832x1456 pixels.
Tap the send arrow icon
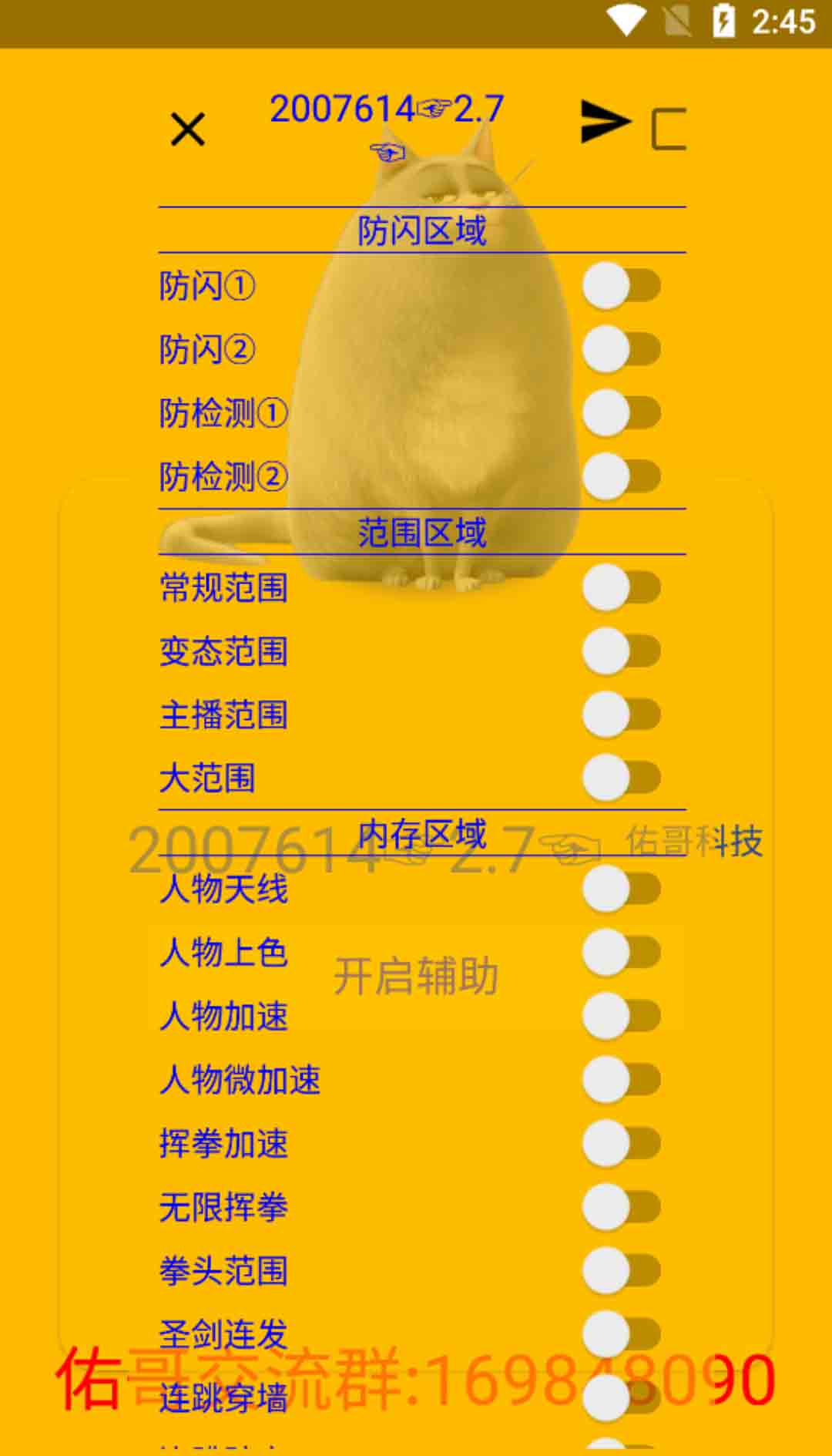tap(605, 122)
